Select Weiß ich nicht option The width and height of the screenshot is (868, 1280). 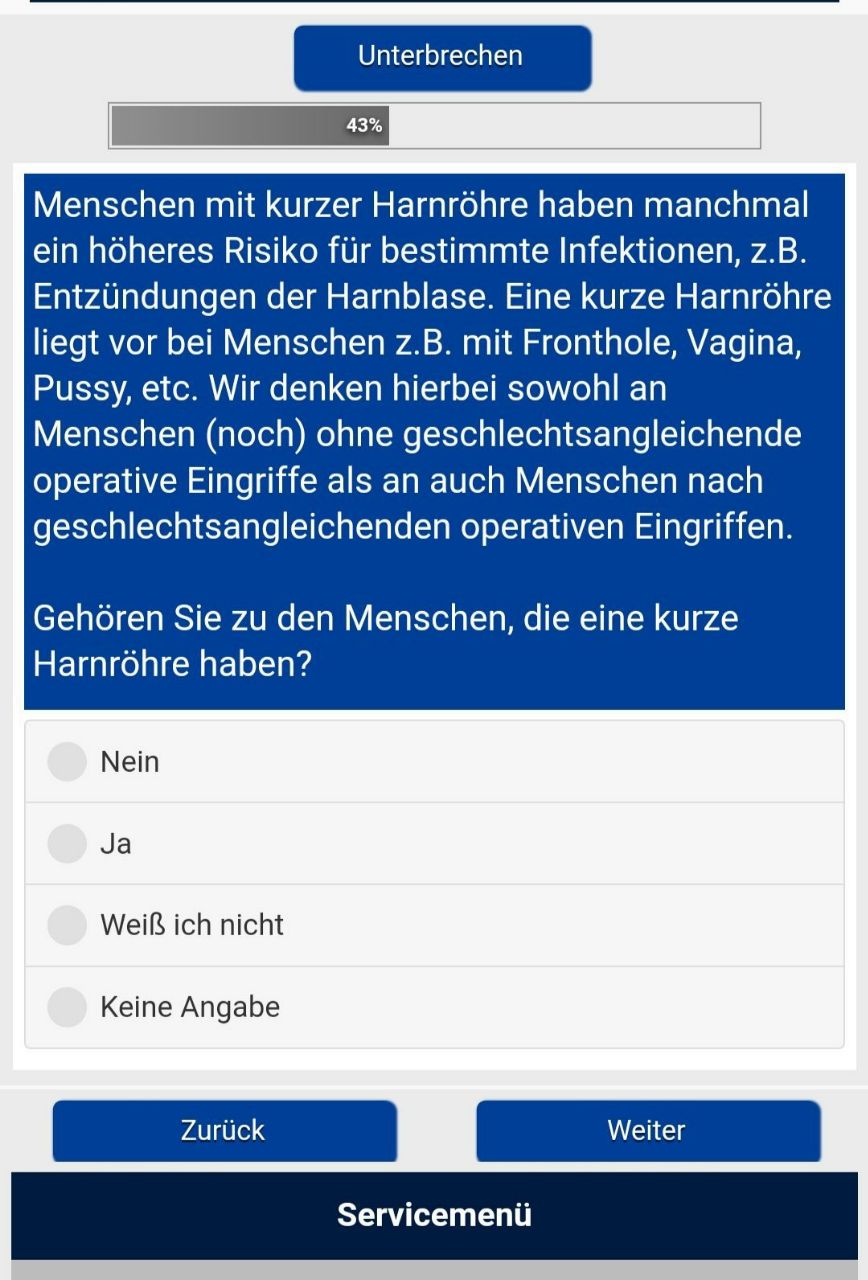point(68,925)
